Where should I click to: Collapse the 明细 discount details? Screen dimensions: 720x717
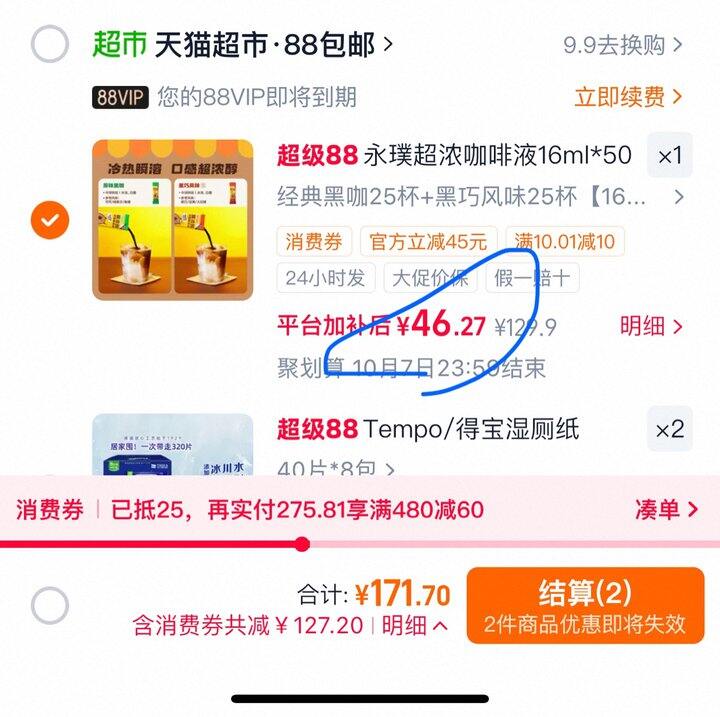pos(415,625)
